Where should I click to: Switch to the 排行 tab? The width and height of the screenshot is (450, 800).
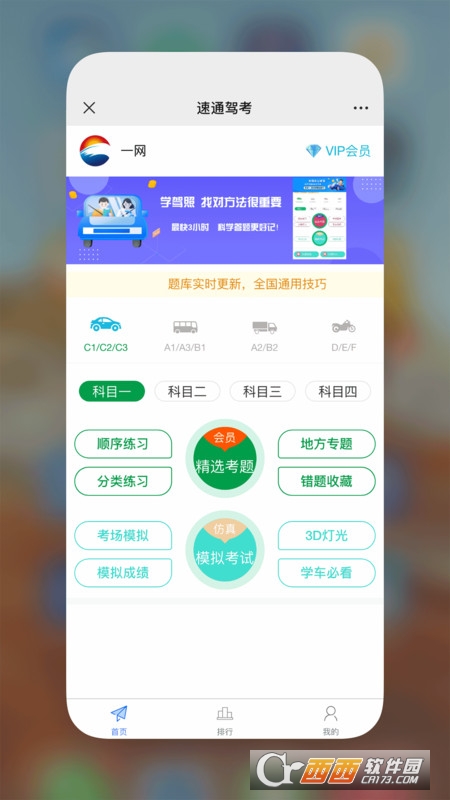[x=224, y=721]
